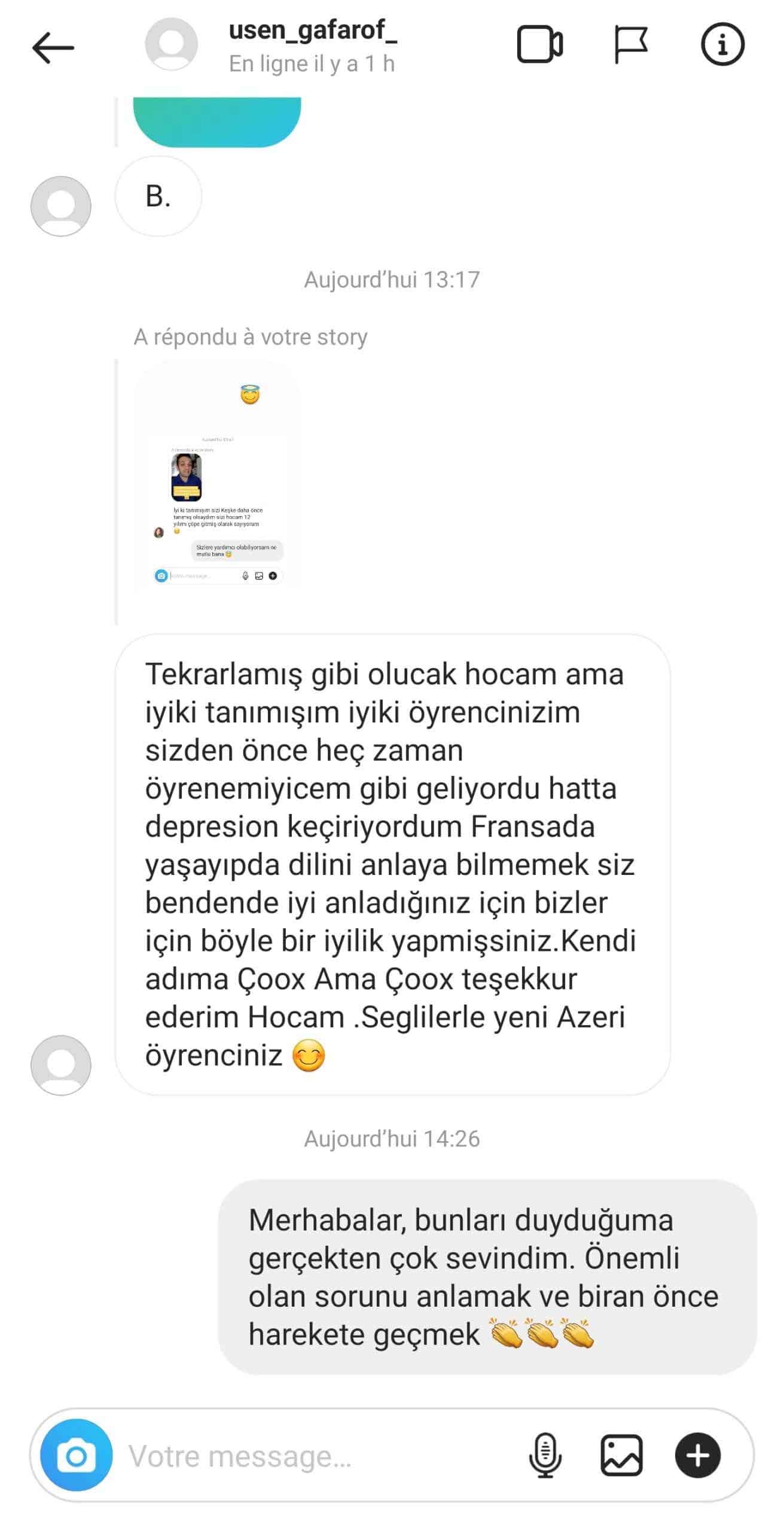
Task: Start a video call with usen_gafarof_
Action: point(539,45)
